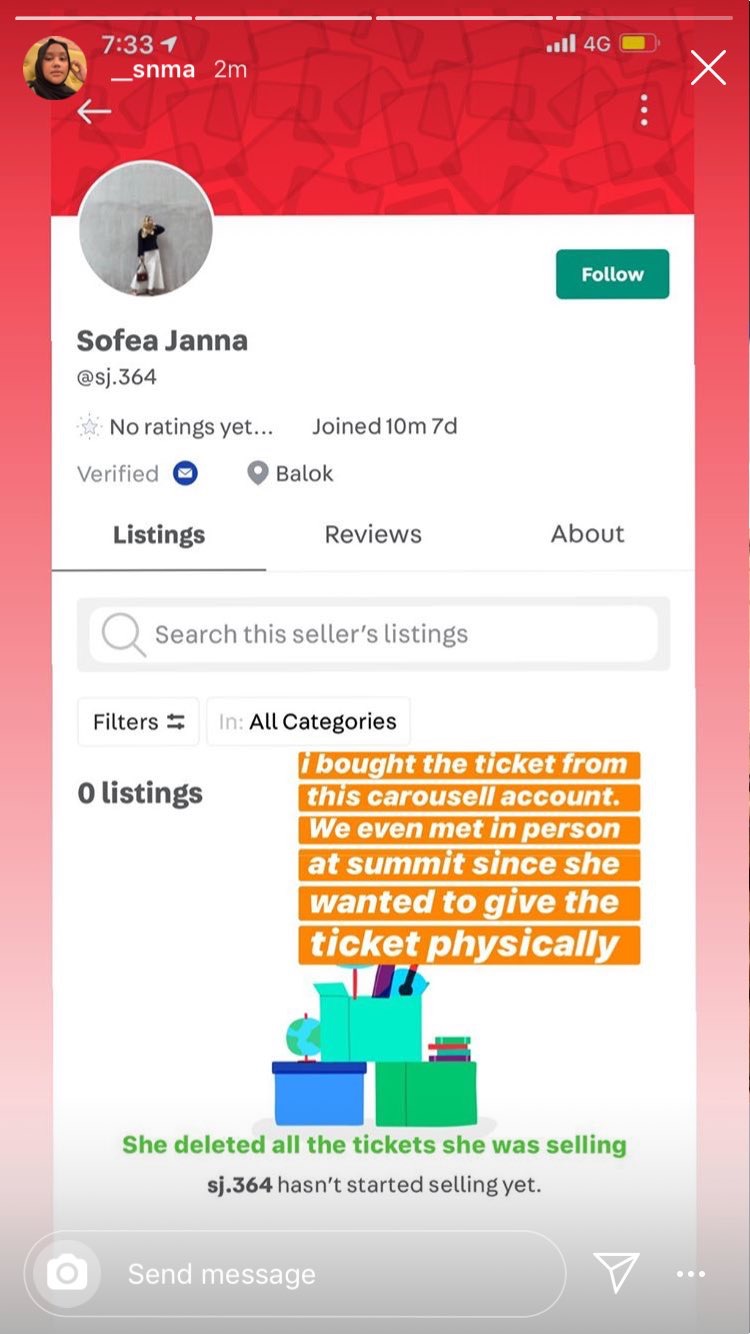Open more story options
Screen dimensions: 750x1334
pyautogui.click(x=691, y=1274)
